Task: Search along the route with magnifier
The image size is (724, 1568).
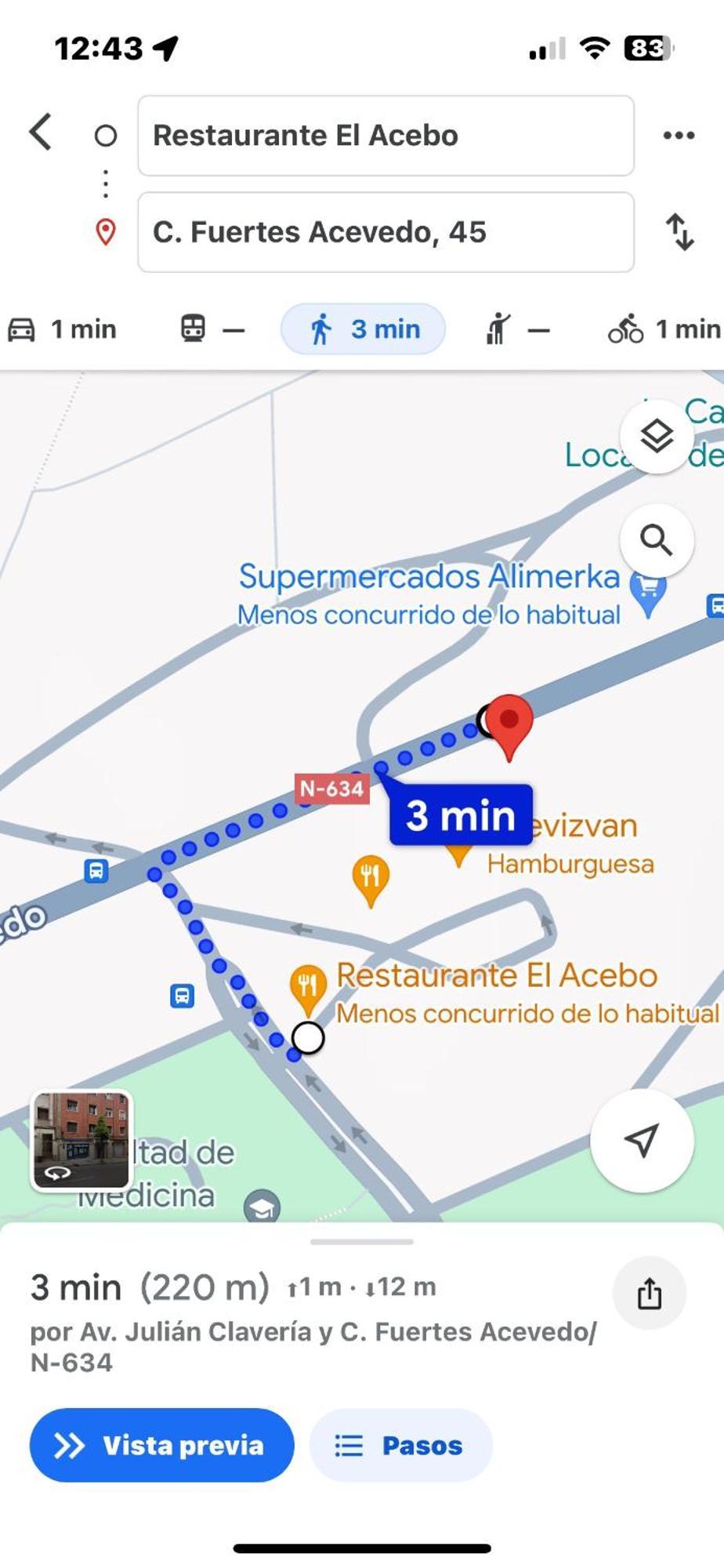Action: [x=657, y=540]
